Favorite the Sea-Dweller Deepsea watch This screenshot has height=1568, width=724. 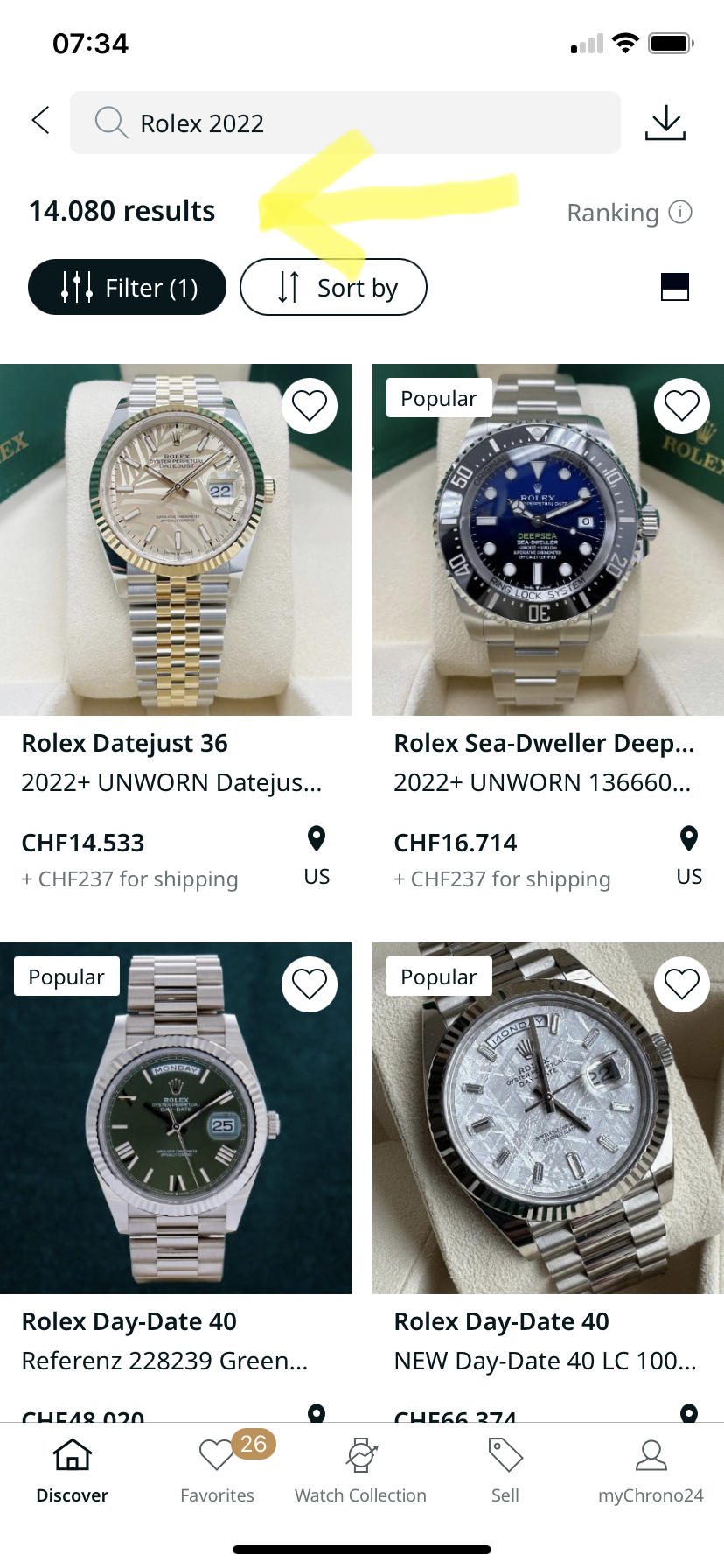point(681,406)
